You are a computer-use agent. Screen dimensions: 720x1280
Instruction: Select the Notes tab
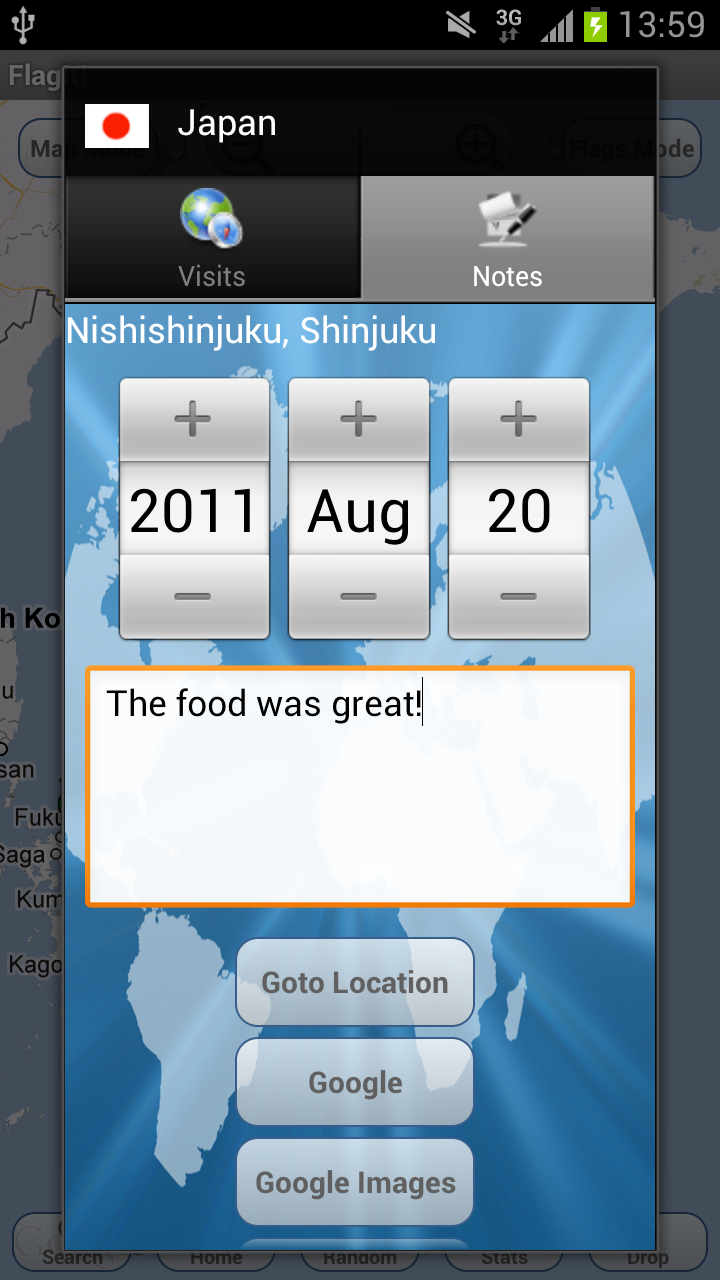507,238
